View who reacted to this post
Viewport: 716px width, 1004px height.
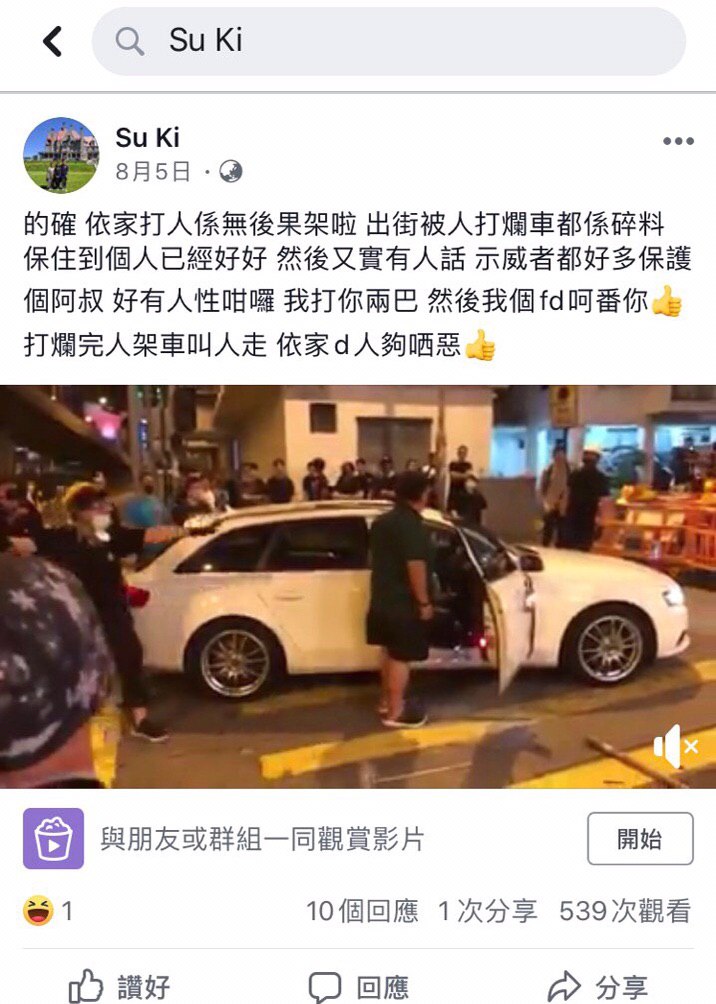[48, 911]
